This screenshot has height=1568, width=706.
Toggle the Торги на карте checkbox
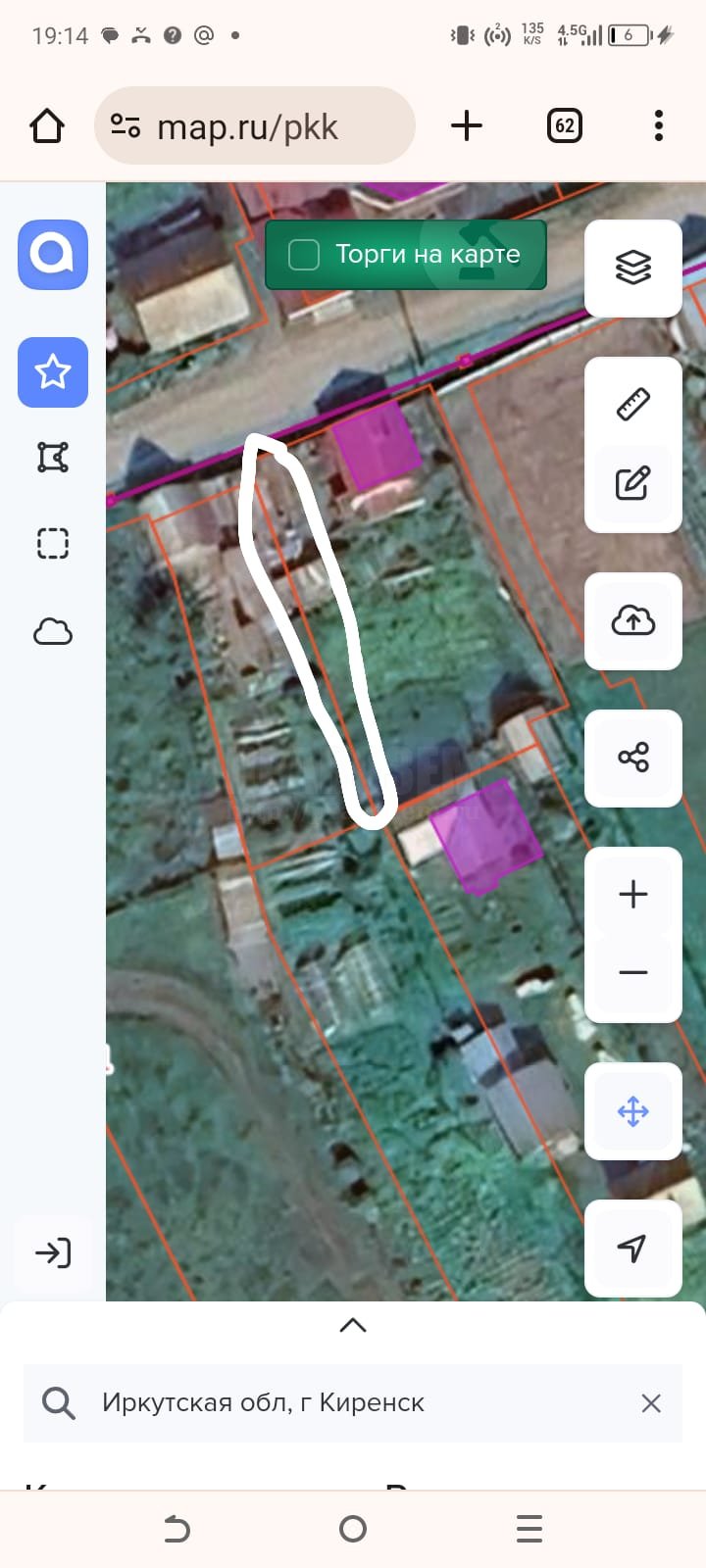(304, 255)
